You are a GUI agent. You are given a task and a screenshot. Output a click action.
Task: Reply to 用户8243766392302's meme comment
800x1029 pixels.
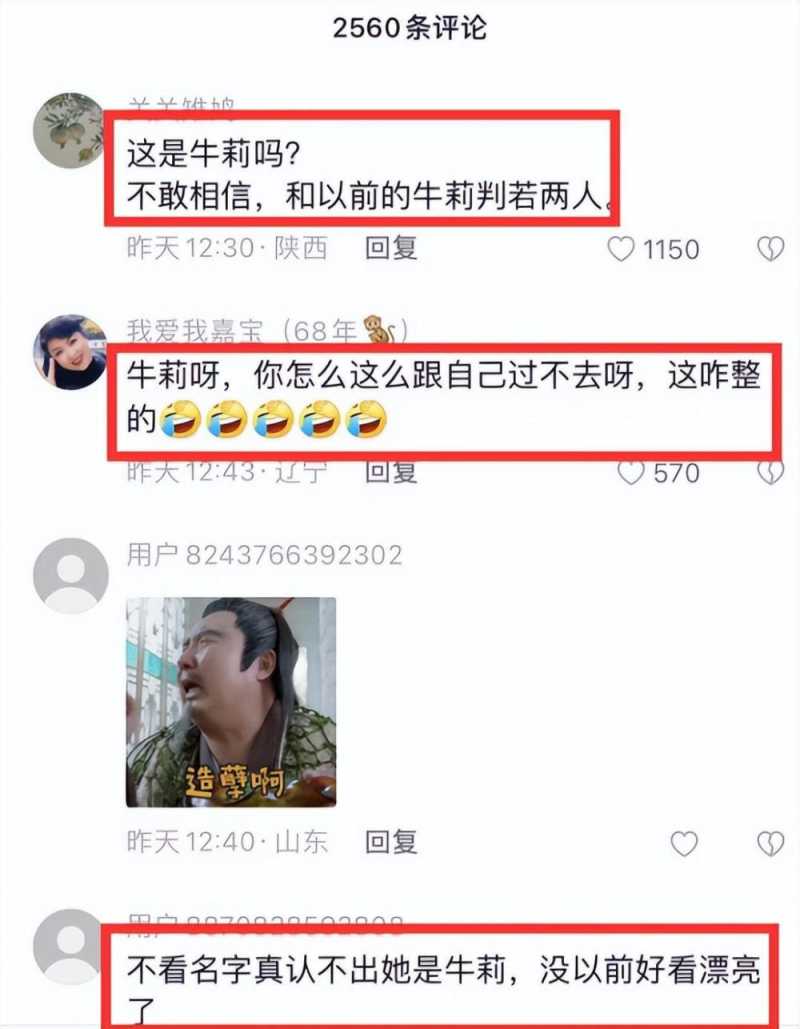click(x=390, y=843)
